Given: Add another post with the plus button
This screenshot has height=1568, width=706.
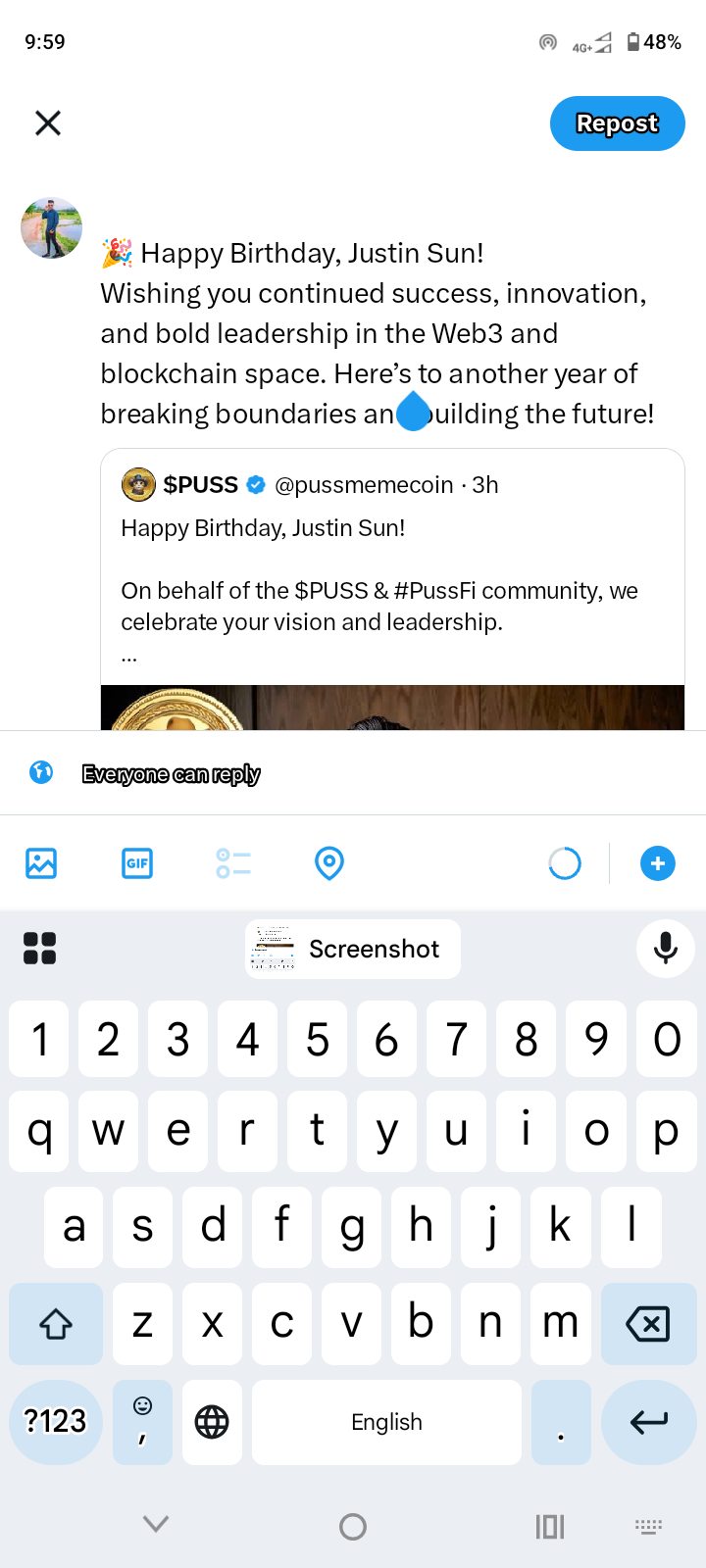Looking at the screenshot, I should click(x=658, y=863).
